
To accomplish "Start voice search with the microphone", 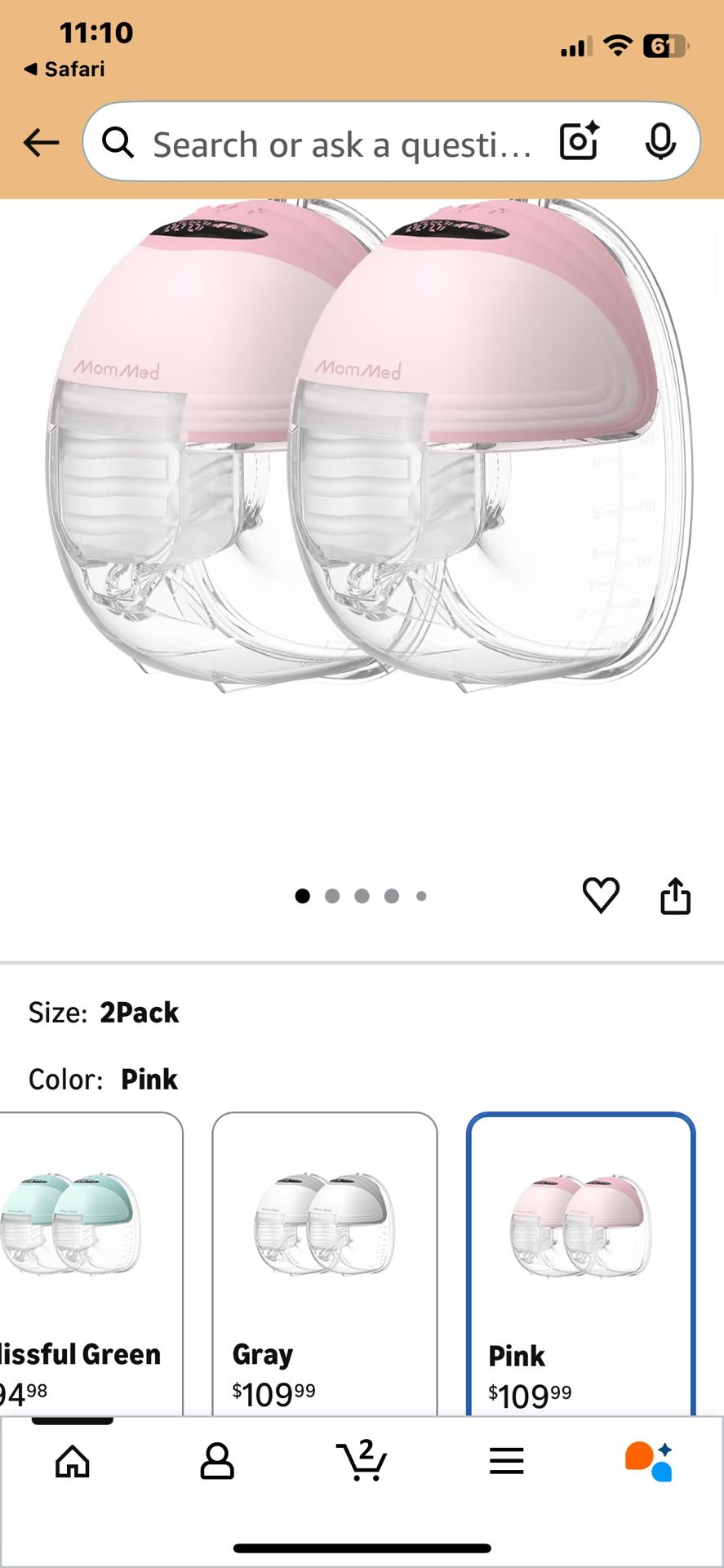I will coord(660,142).
